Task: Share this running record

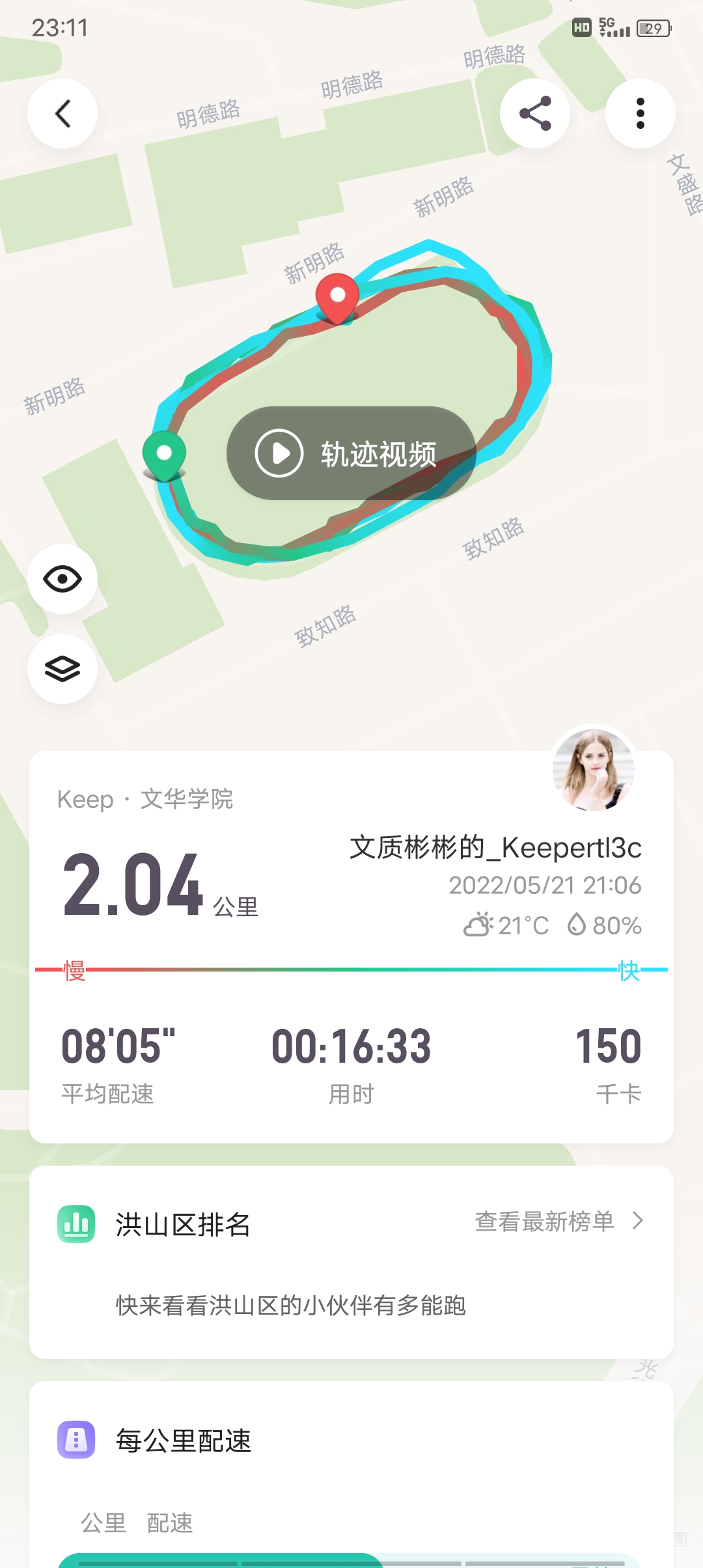Action: point(535,114)
